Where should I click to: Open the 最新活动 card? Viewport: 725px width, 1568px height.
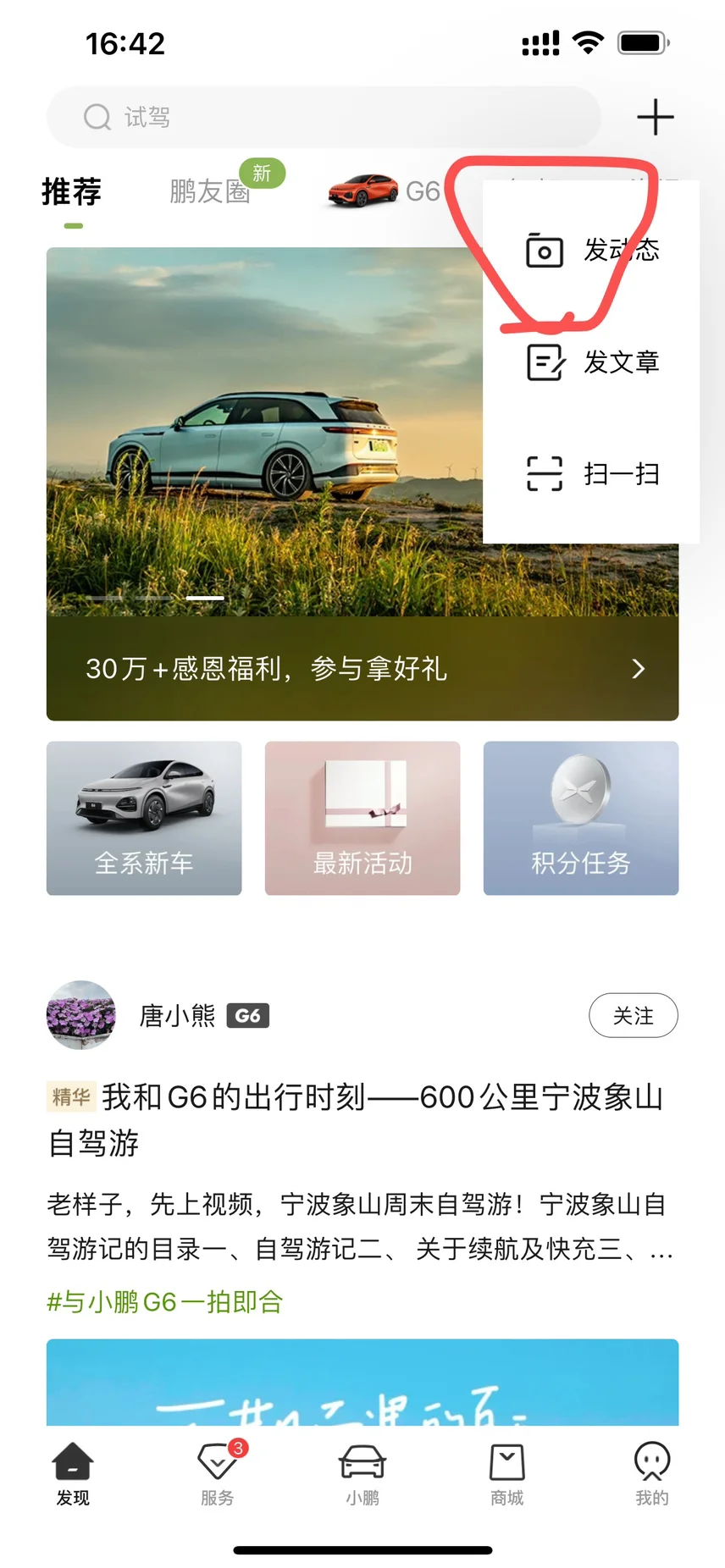(362, 818)
